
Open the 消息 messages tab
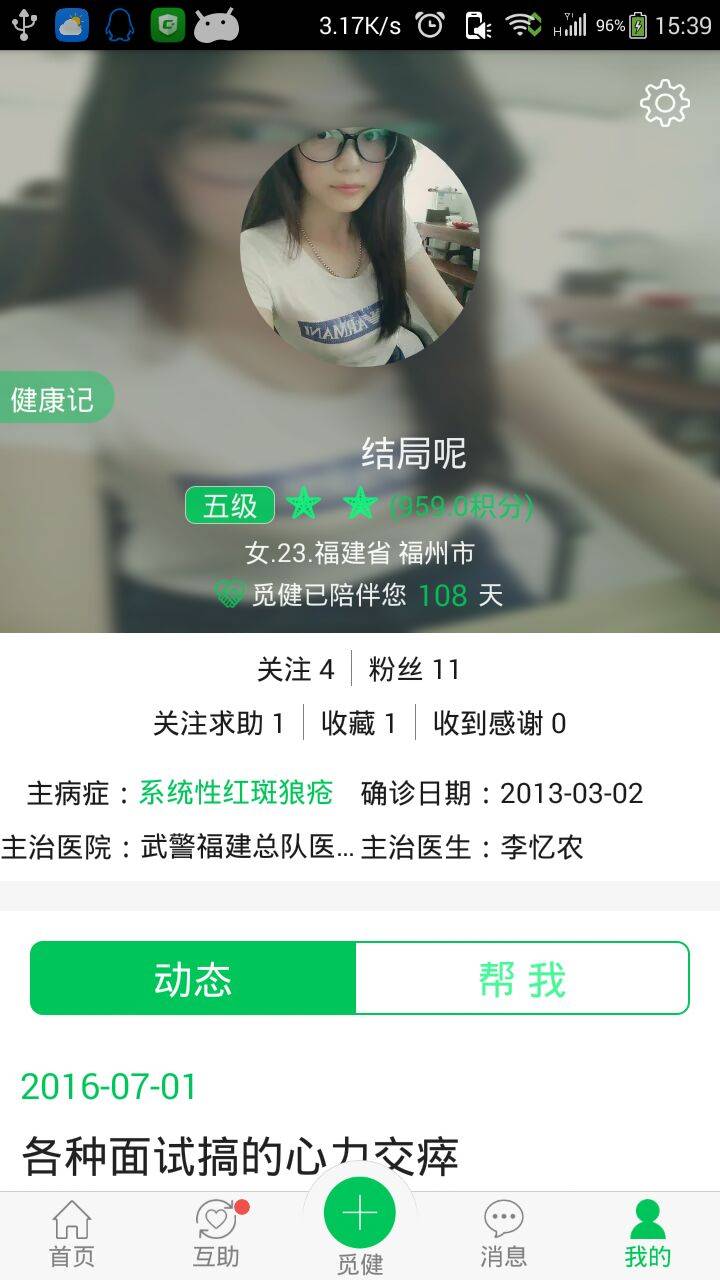click(x=503, y=1234)
